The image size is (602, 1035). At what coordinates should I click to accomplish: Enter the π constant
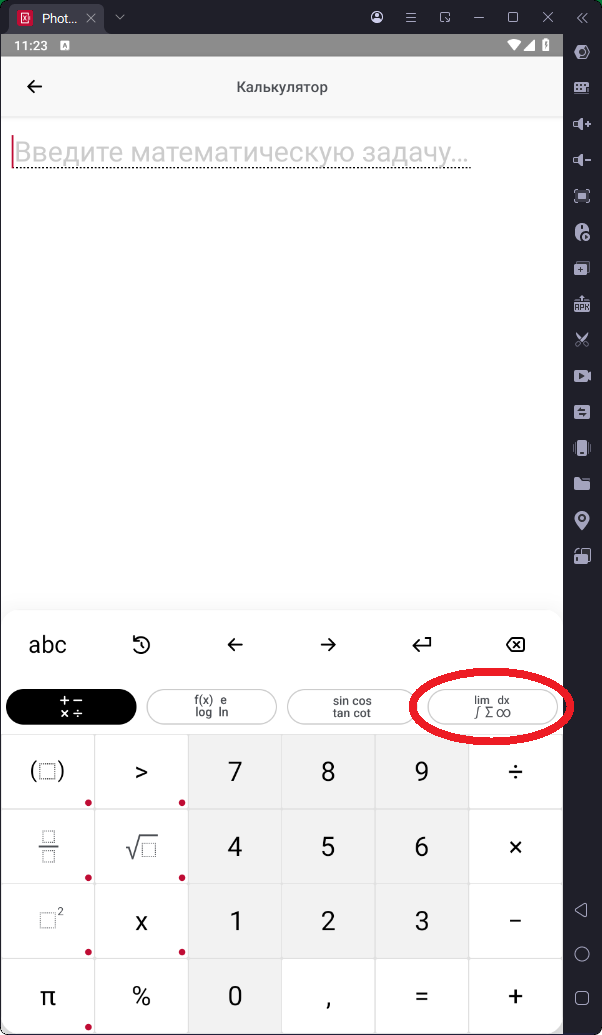[x=48, y=996]
